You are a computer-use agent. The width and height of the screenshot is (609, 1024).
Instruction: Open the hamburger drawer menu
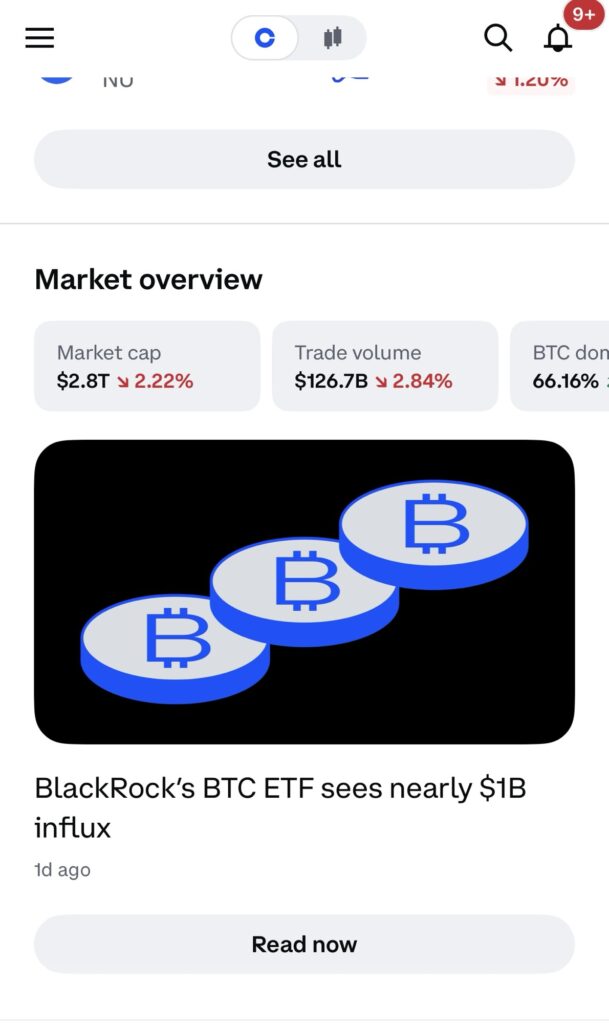(x=39, y=38)
